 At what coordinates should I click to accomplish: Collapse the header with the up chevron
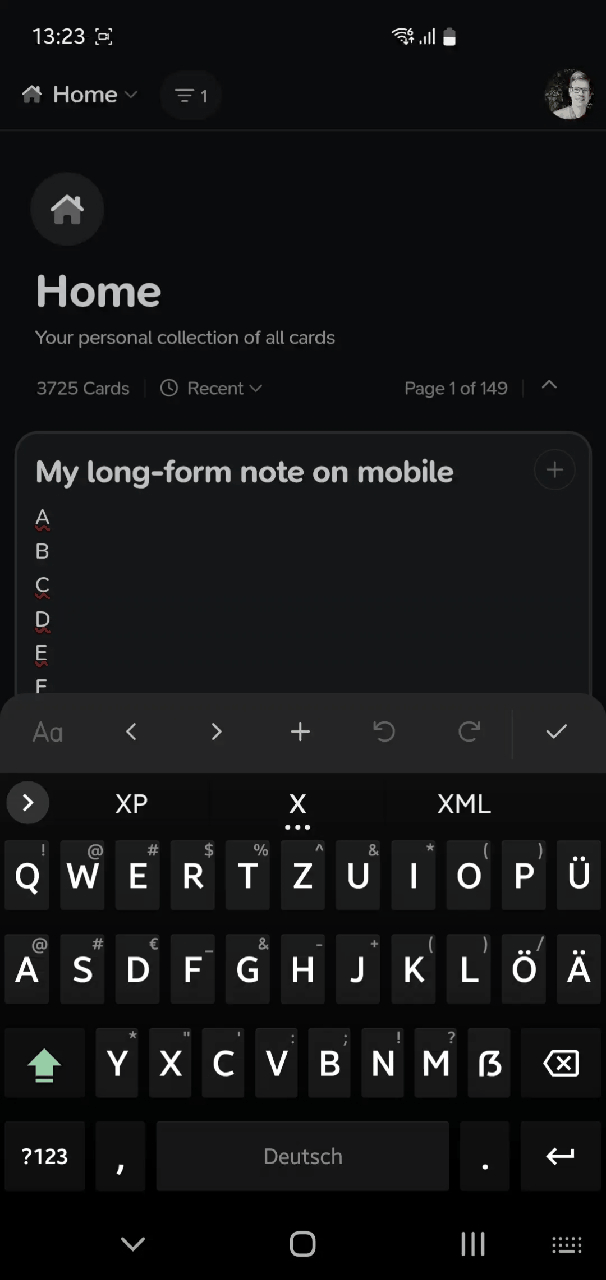pyautogui.click(x=549, y=386)
